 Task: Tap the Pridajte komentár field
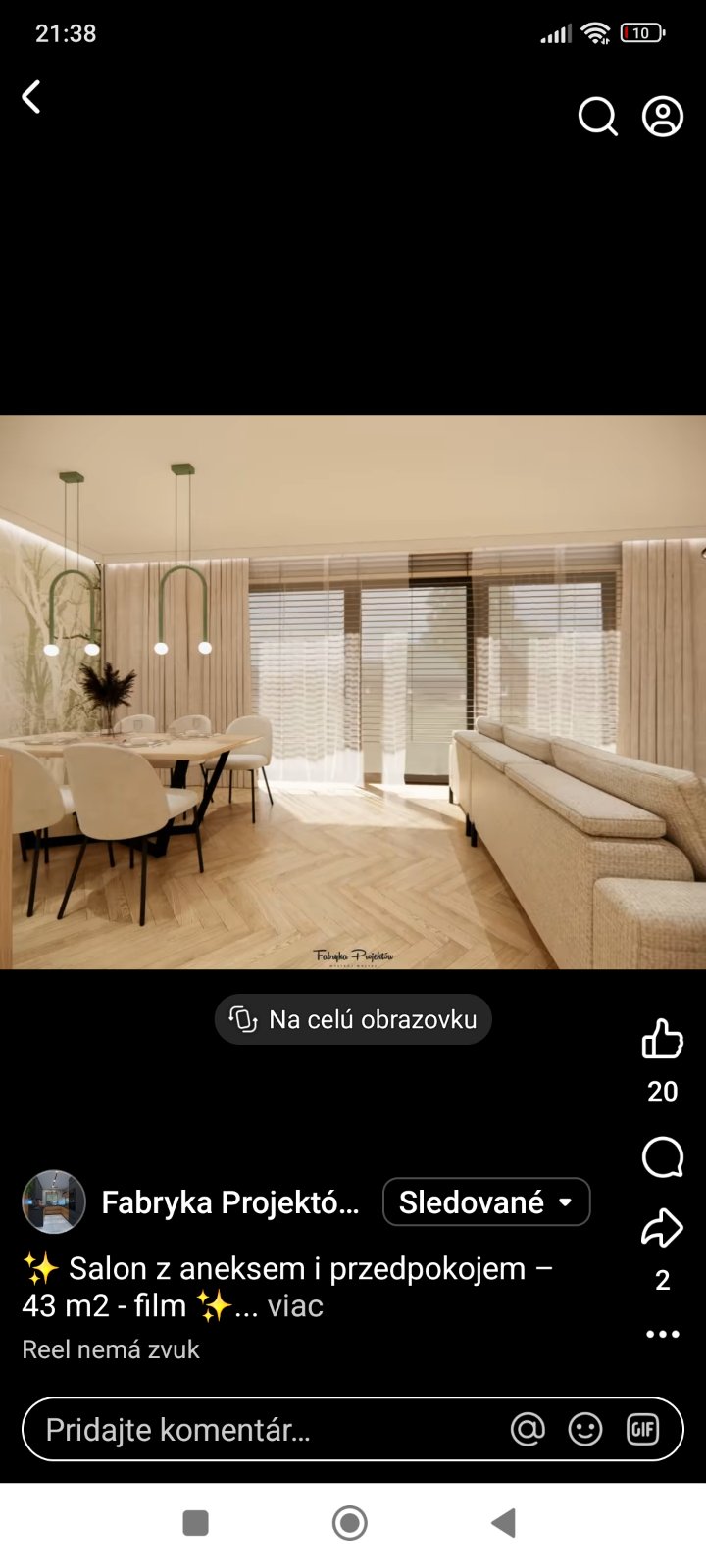(x=265, y=1430)
